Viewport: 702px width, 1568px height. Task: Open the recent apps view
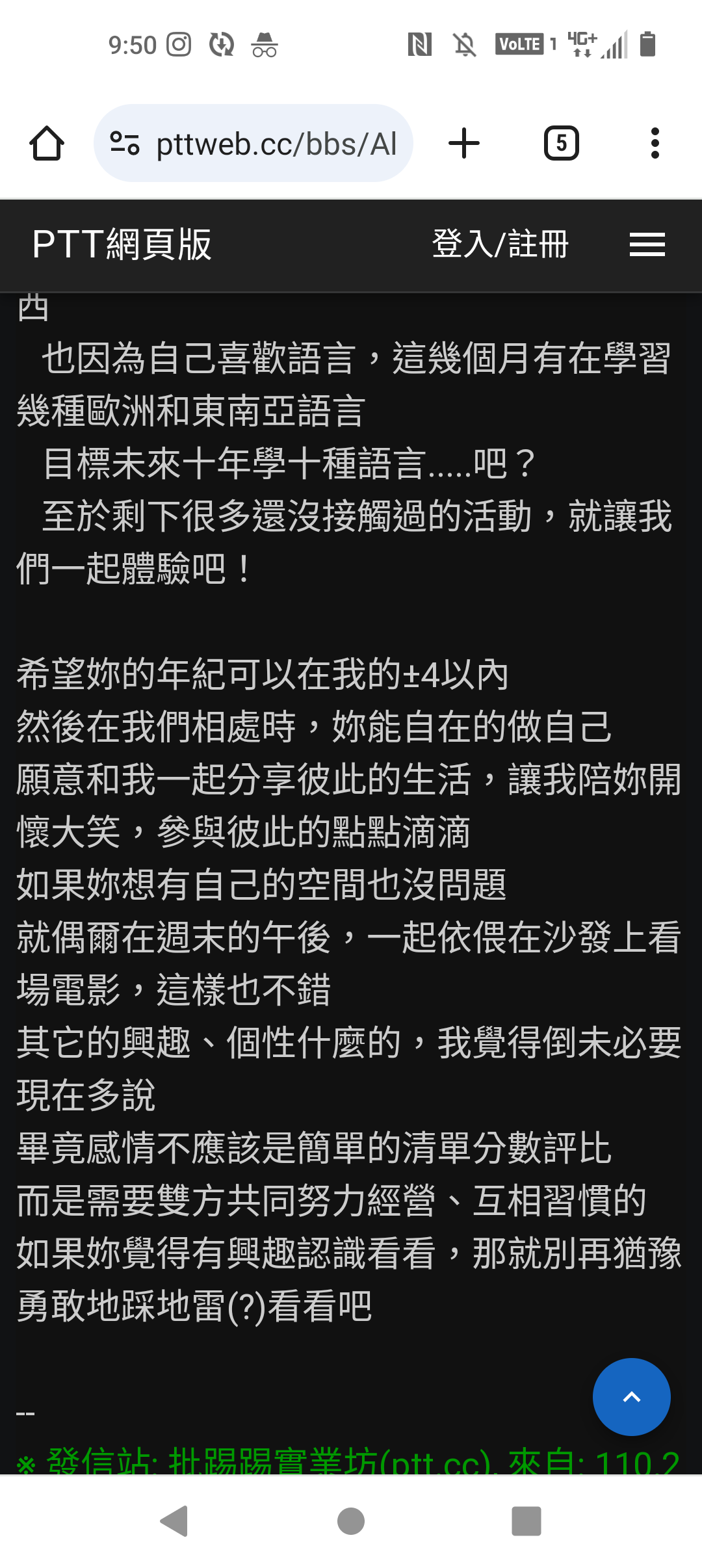coord(526,1521)
